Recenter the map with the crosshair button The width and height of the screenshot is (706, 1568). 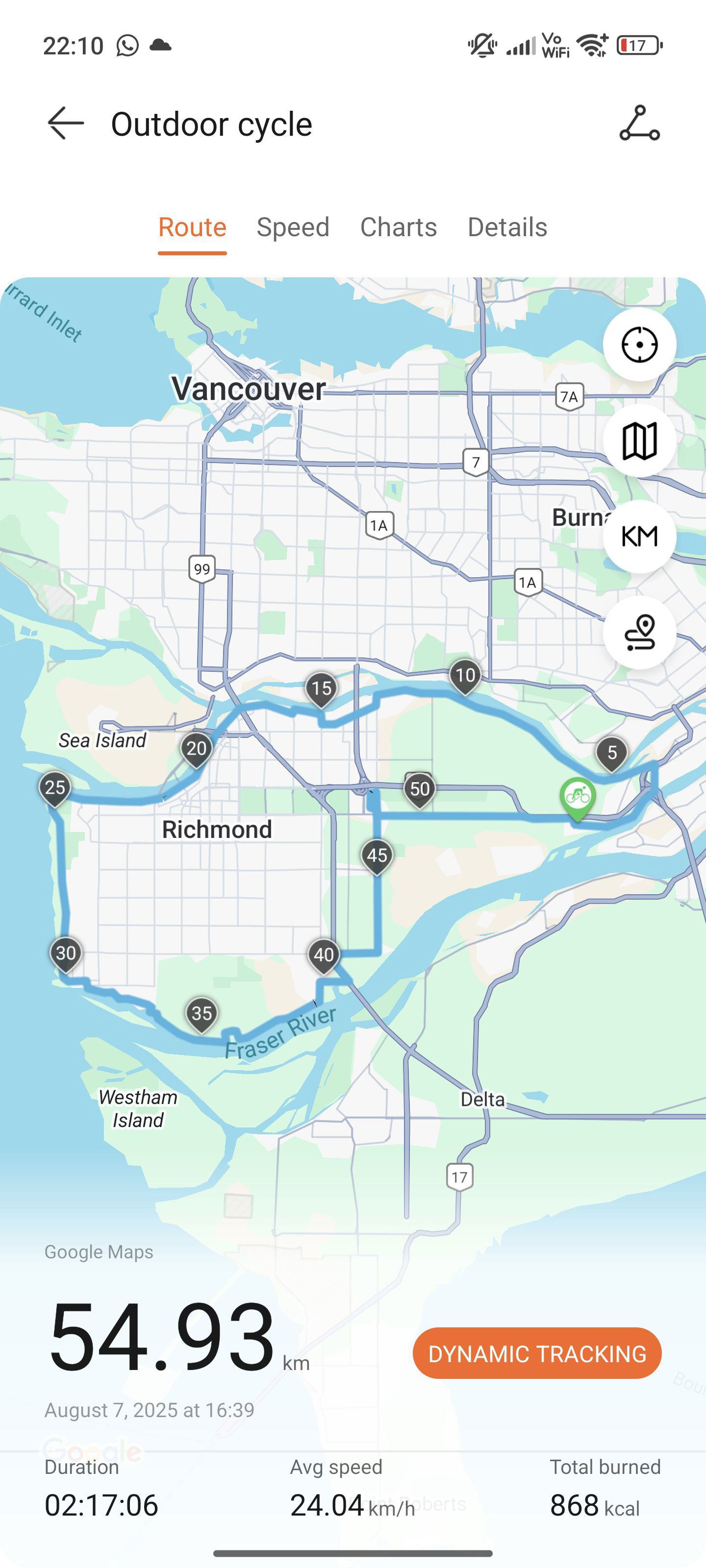[x=640, y=344]
